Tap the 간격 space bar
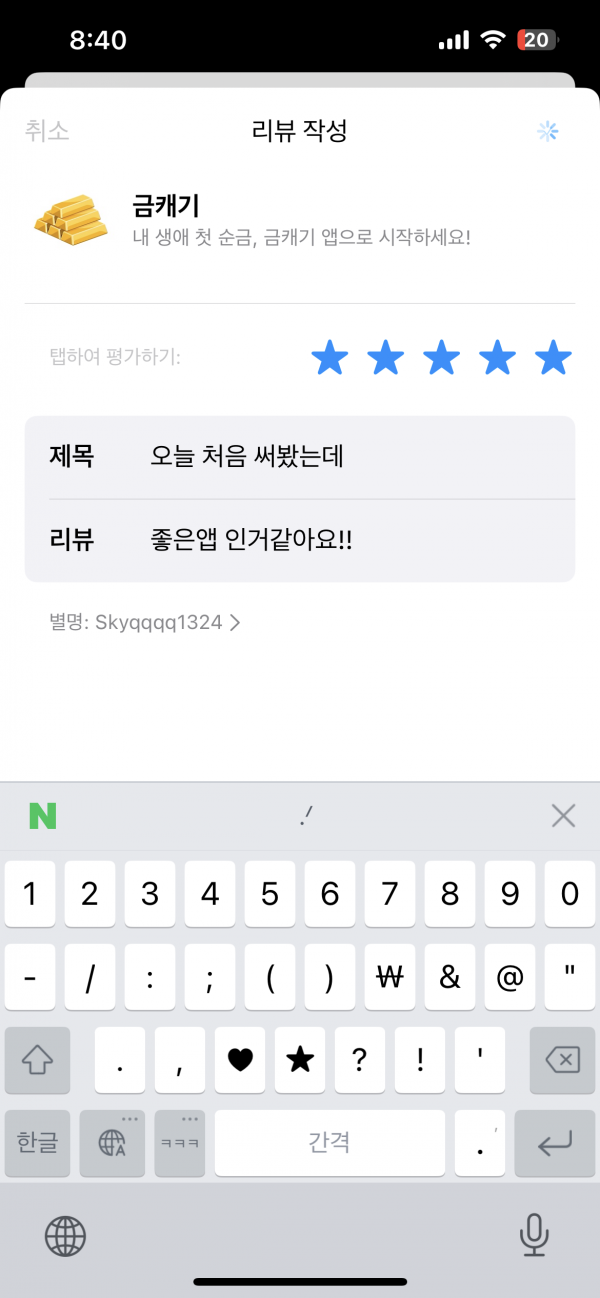 (x=330, y=1143)
